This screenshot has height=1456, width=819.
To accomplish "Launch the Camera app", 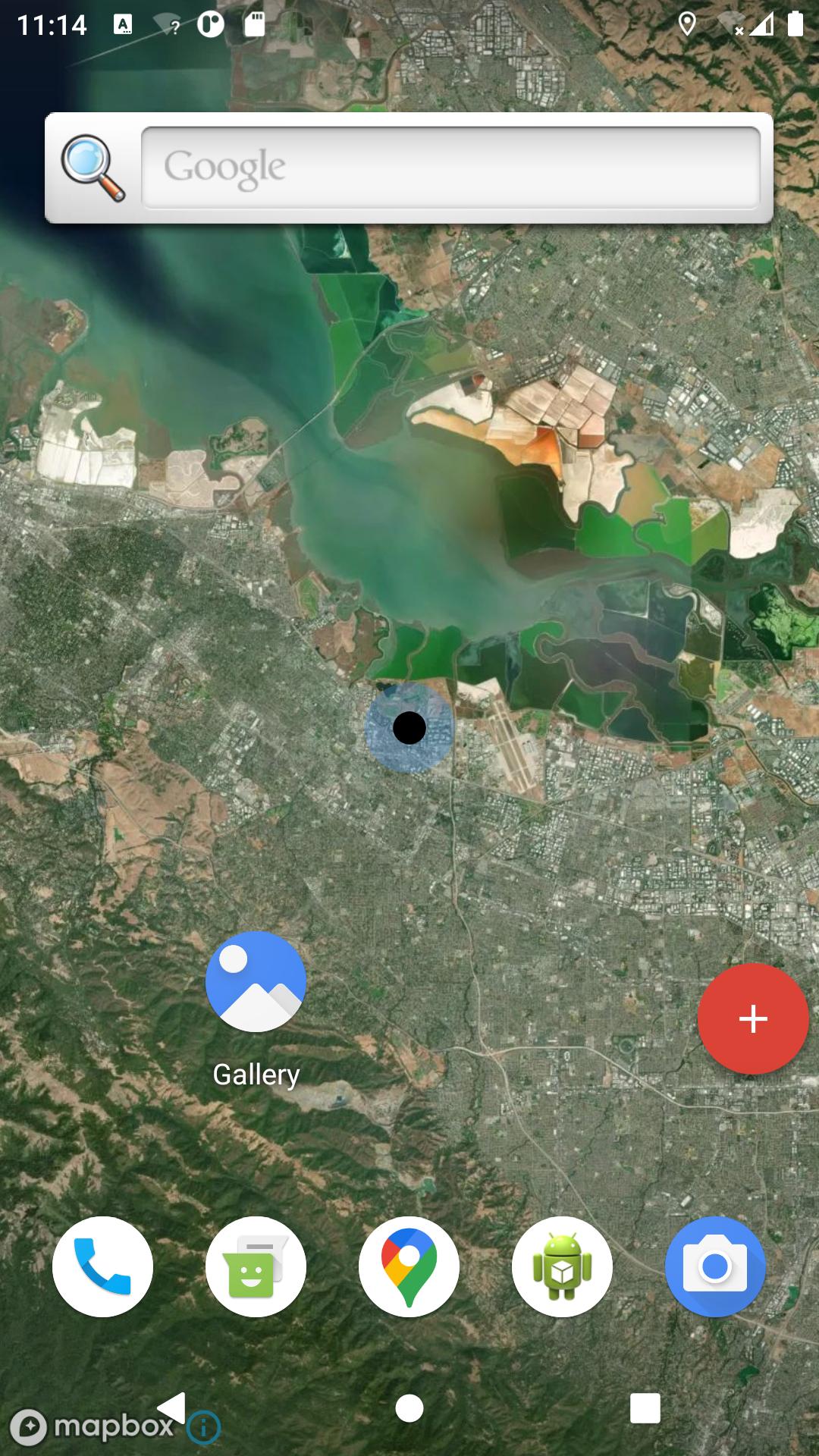I will point(715,1267).
